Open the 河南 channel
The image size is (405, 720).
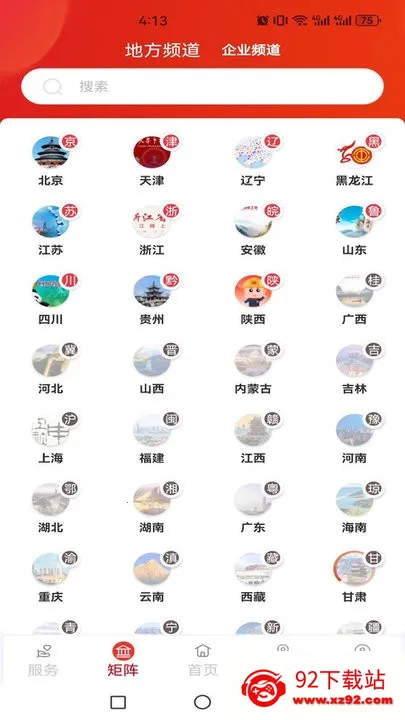click(x=354, y=438)
